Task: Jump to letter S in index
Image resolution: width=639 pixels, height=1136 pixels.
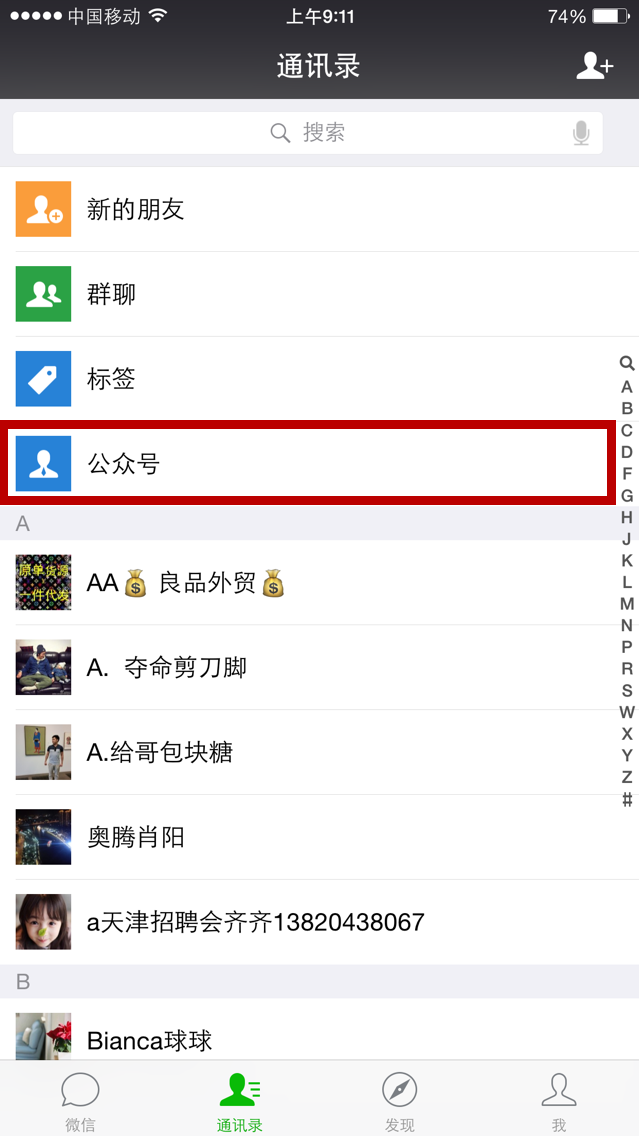Action: click(x=627, y=690)
